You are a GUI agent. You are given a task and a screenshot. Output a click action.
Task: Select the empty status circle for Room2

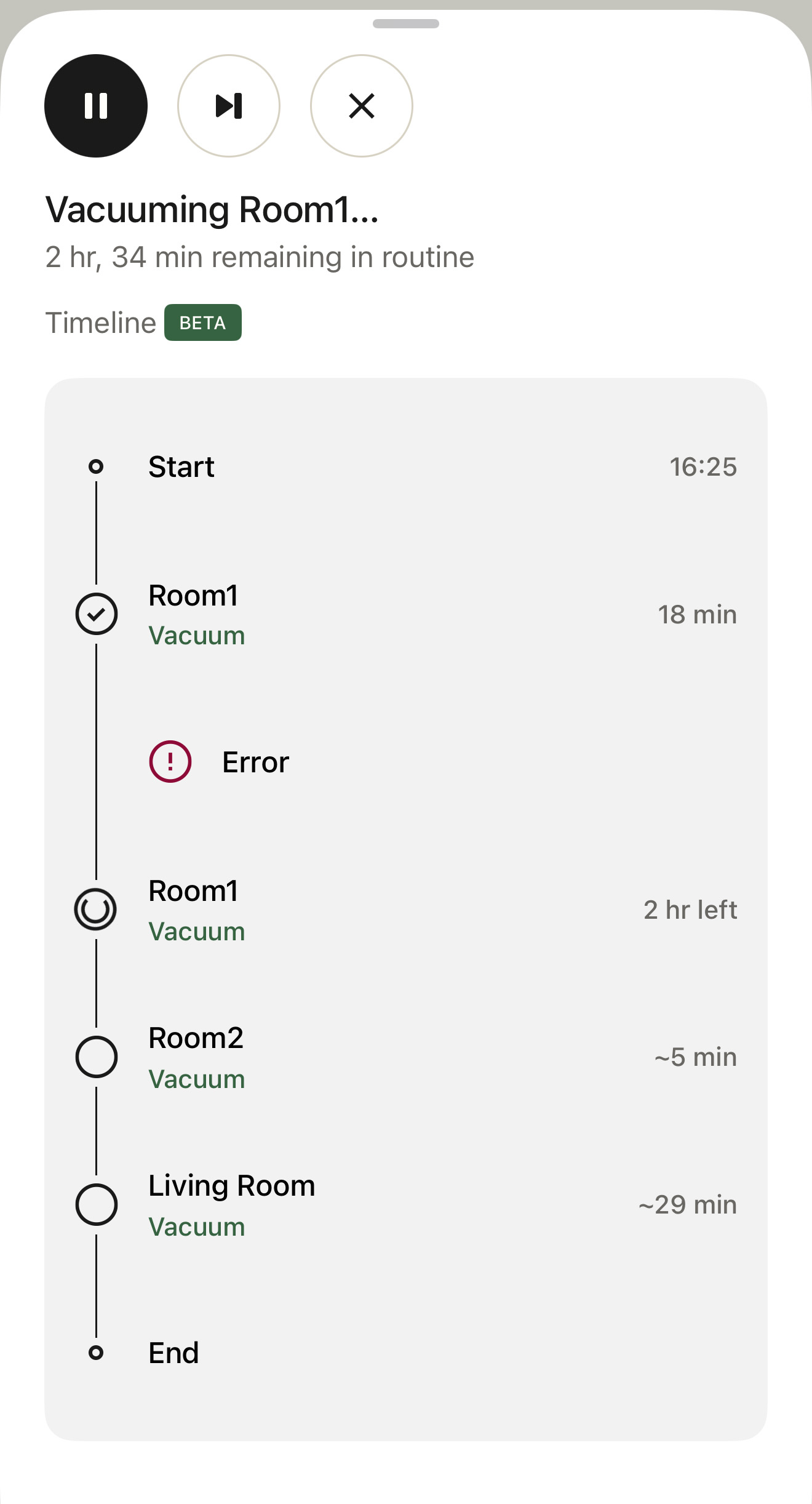coord(97,1057)
